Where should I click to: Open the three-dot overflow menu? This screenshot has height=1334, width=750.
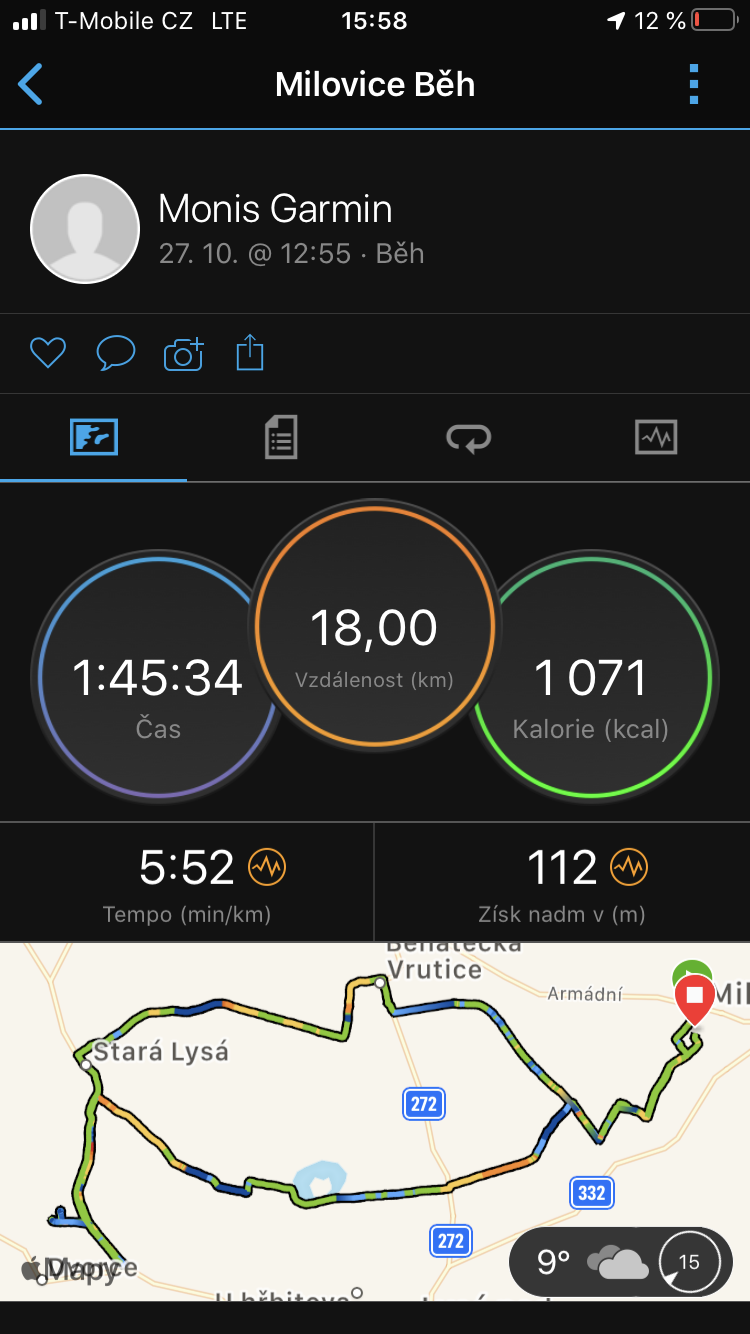tap(694, 84)
